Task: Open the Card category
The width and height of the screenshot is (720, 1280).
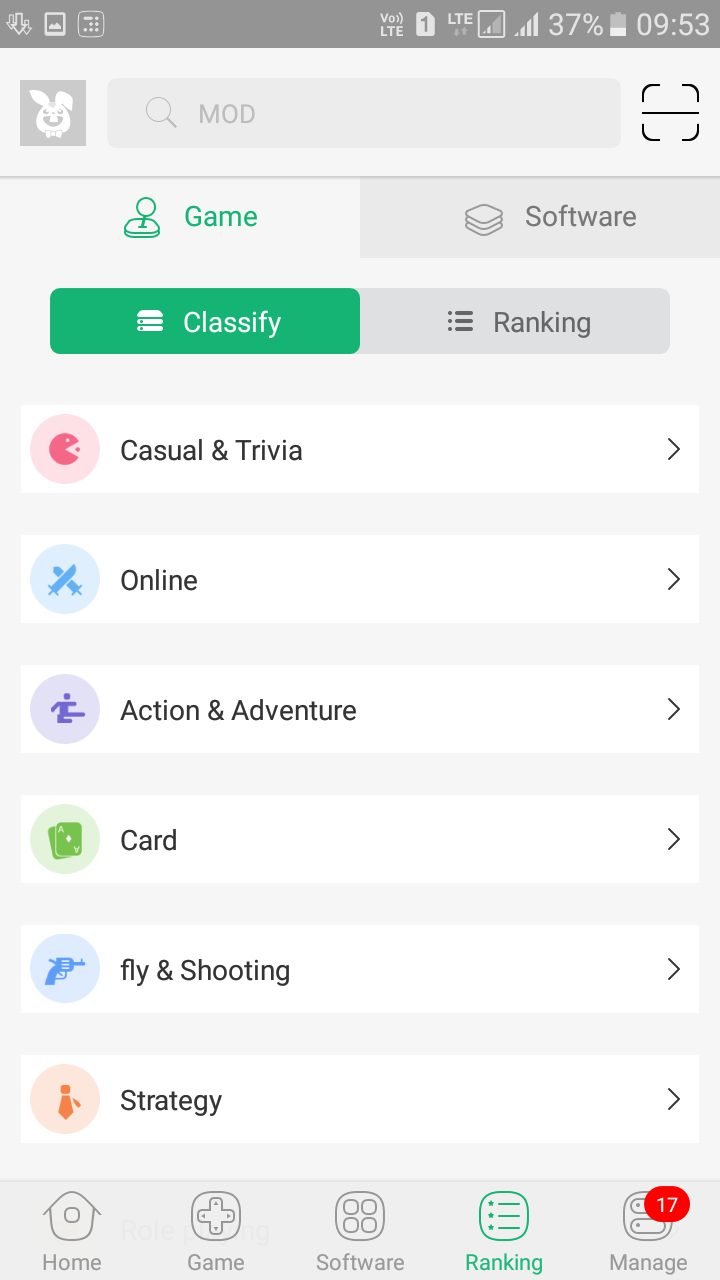Action: tap(360, 839)
